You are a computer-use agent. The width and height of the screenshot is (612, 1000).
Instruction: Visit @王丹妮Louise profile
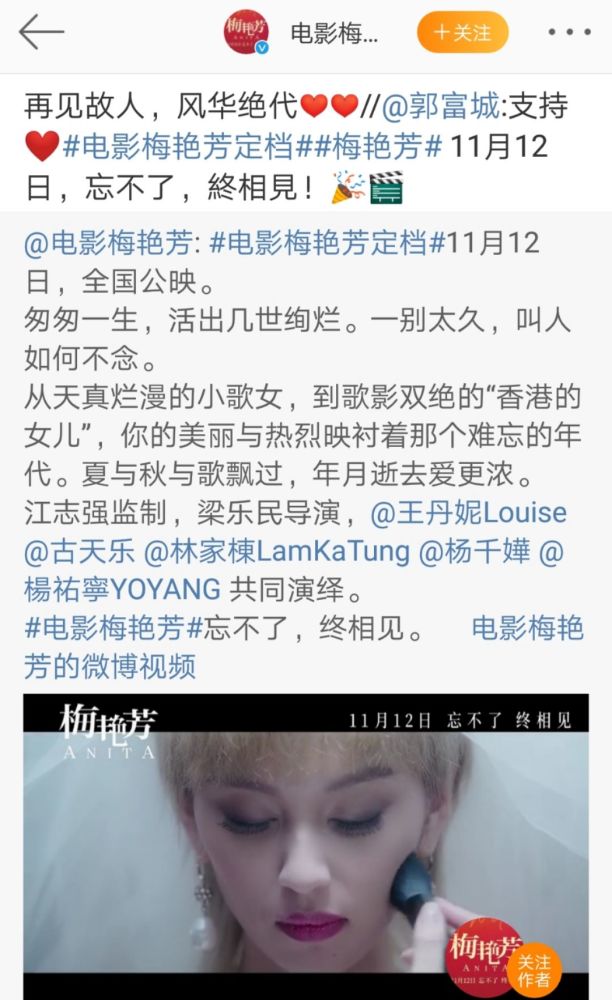tap(468, 514)
